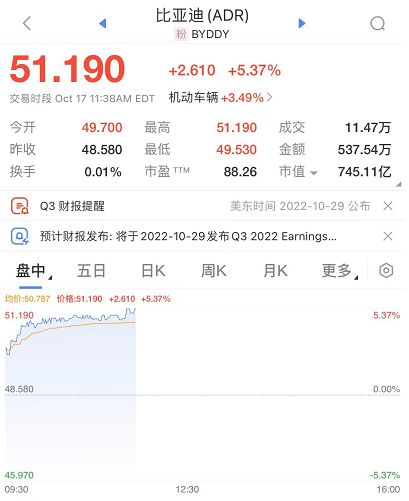Screen dimensions: 409x501
Task: Switch to the 五日 chart tab
Action: point(91,271)
